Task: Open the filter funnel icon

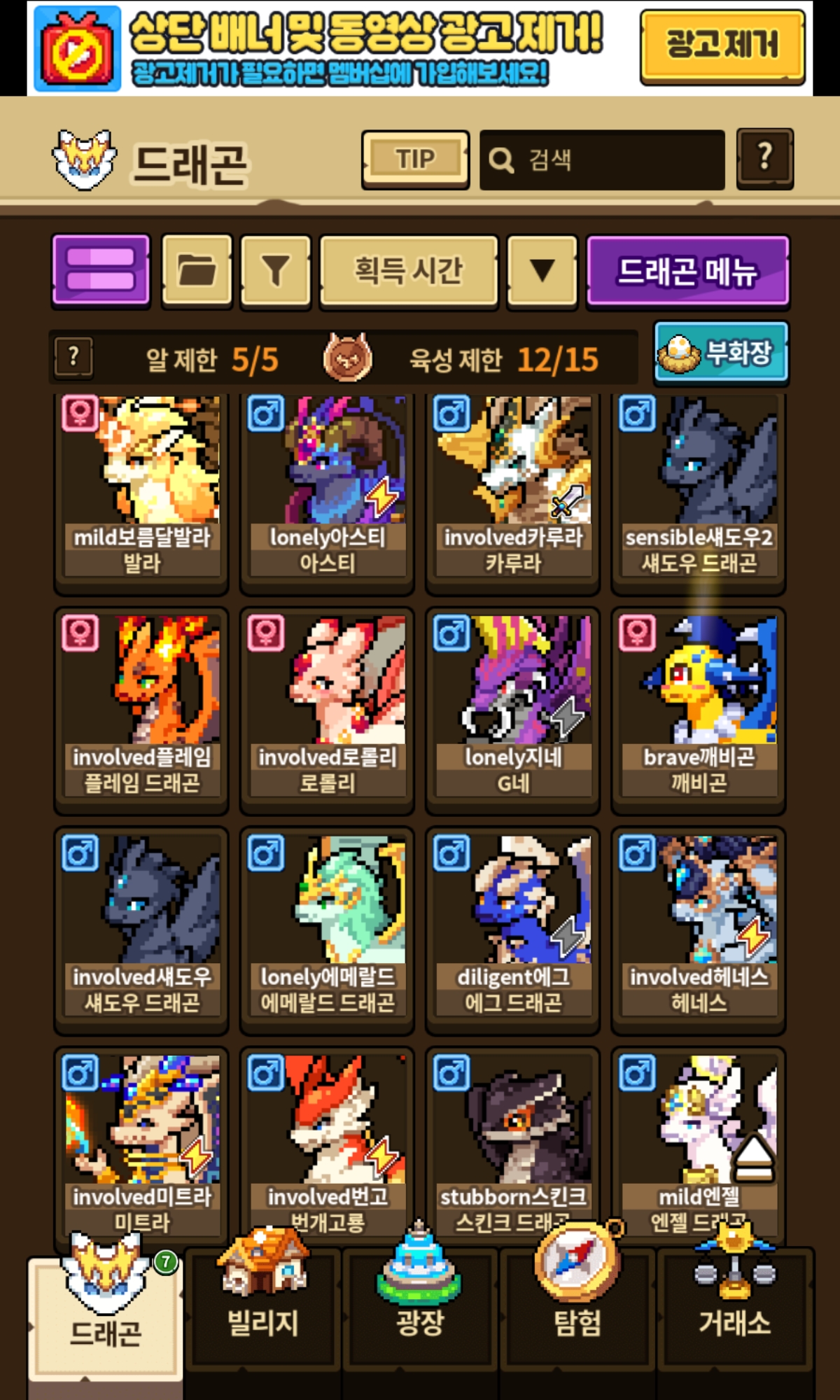Action: (276, 271)
